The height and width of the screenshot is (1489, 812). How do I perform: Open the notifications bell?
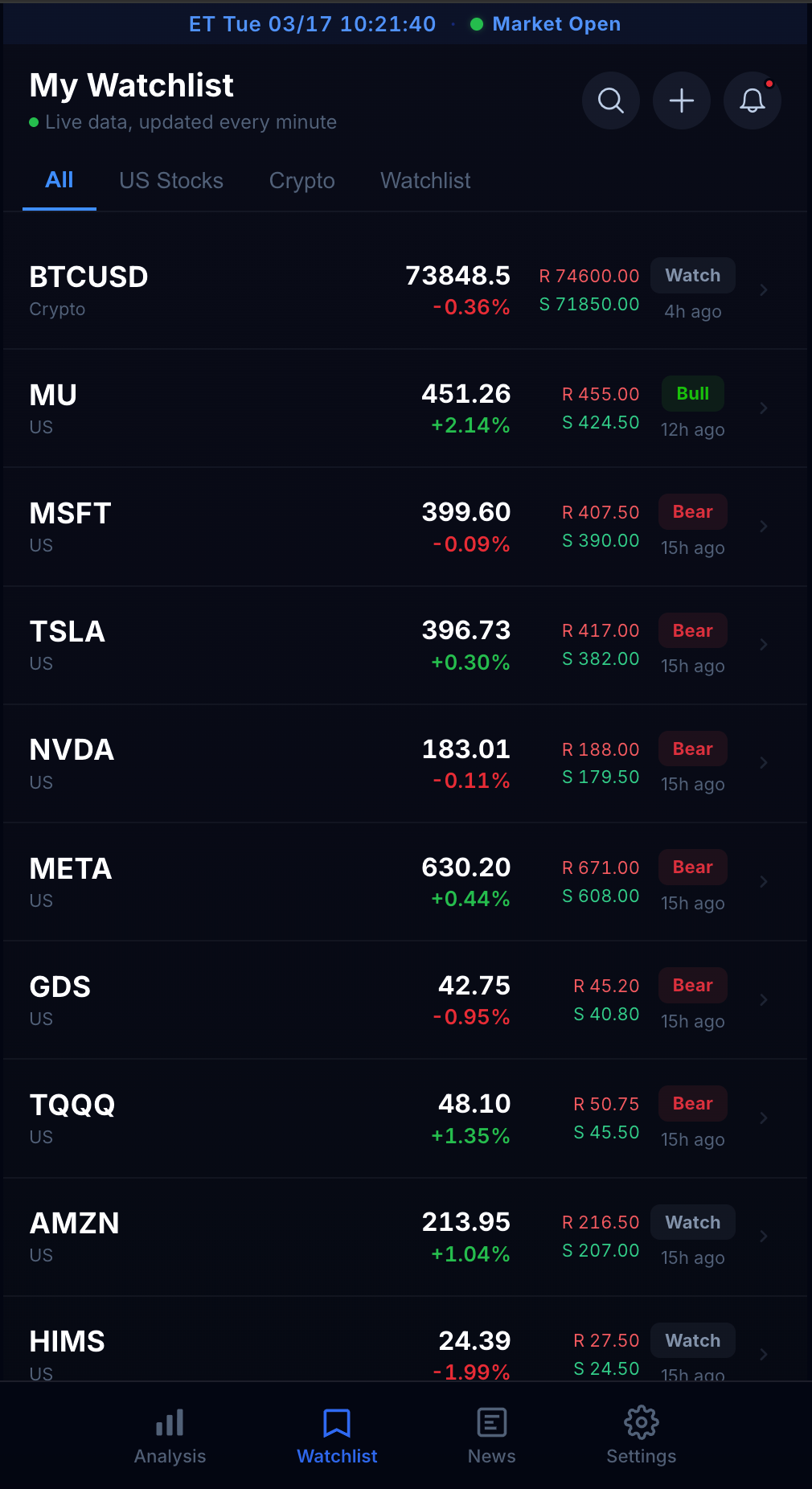752,100
